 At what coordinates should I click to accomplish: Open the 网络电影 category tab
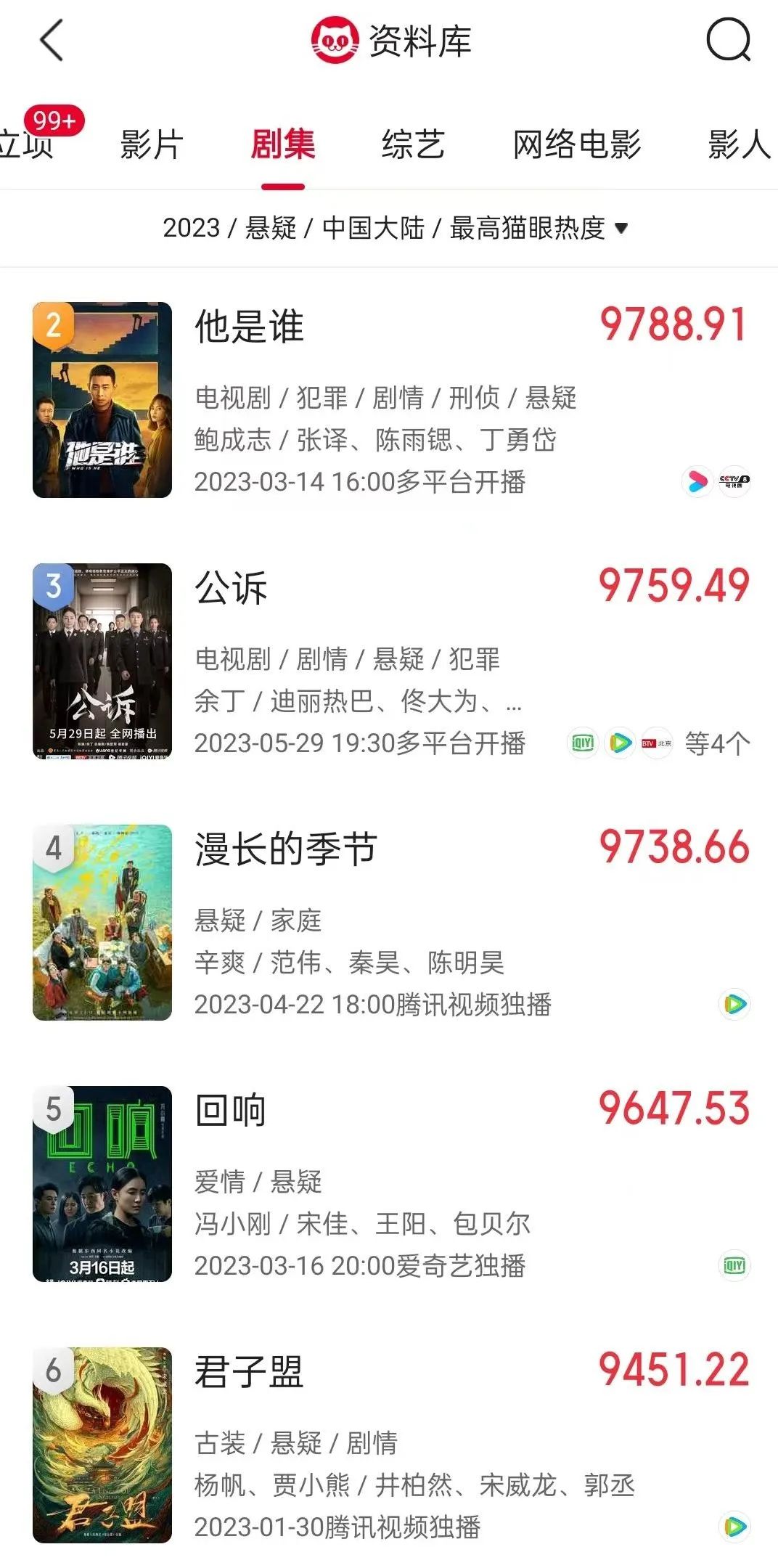click(x=577, y=145)
